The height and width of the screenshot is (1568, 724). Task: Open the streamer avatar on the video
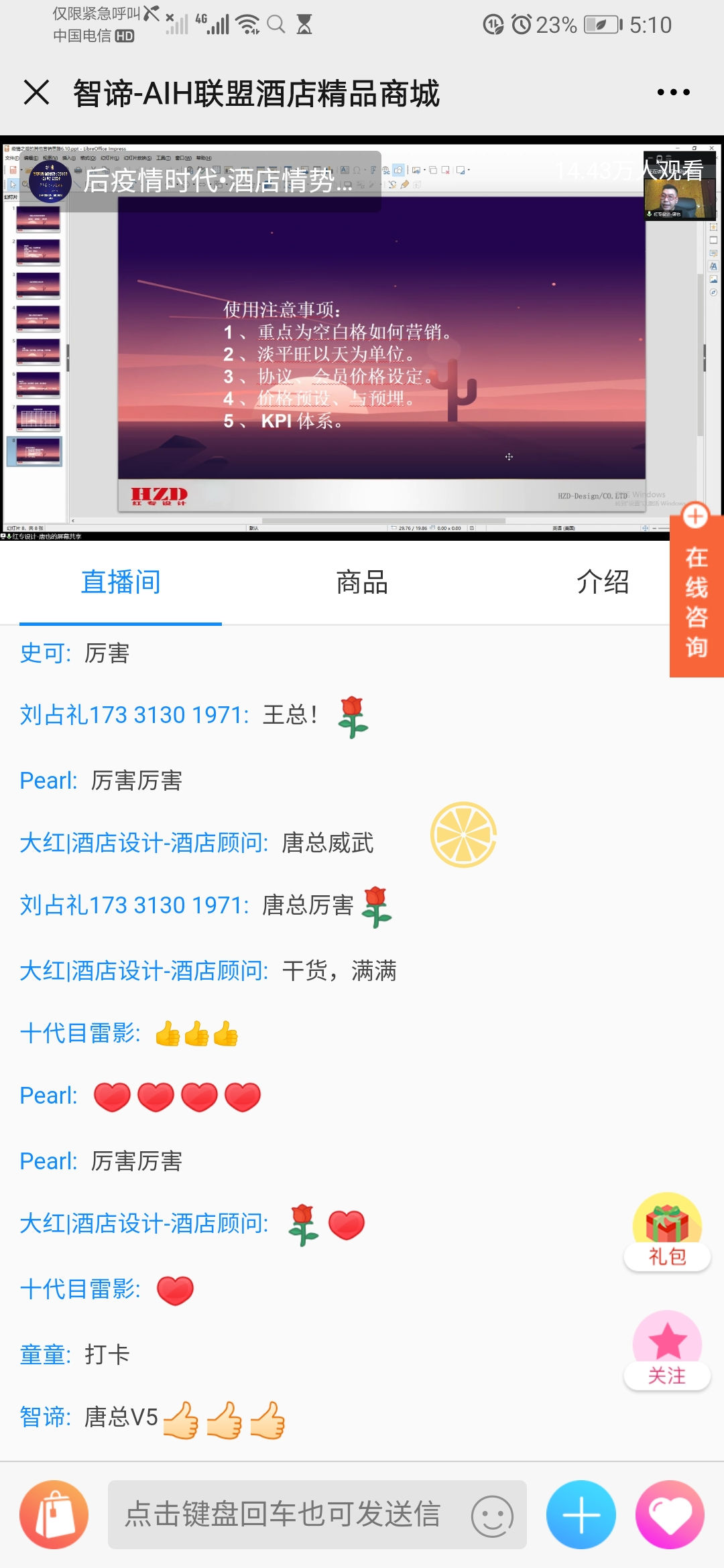51,181
